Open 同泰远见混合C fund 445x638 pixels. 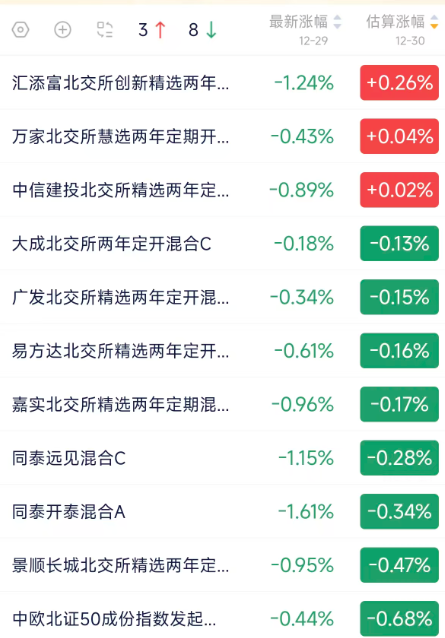click(222, 458)
